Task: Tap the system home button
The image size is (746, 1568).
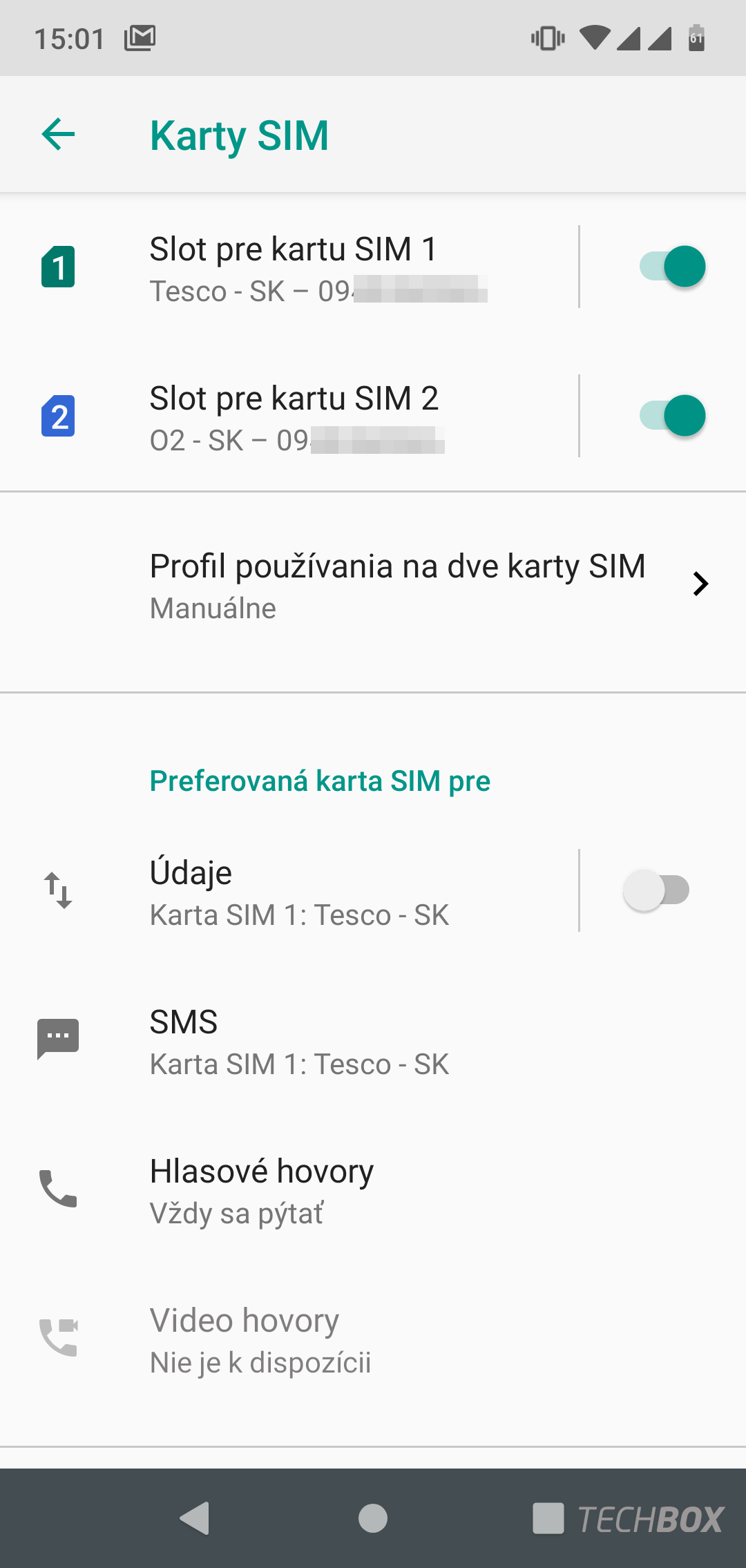Action: pos(373,1518)
